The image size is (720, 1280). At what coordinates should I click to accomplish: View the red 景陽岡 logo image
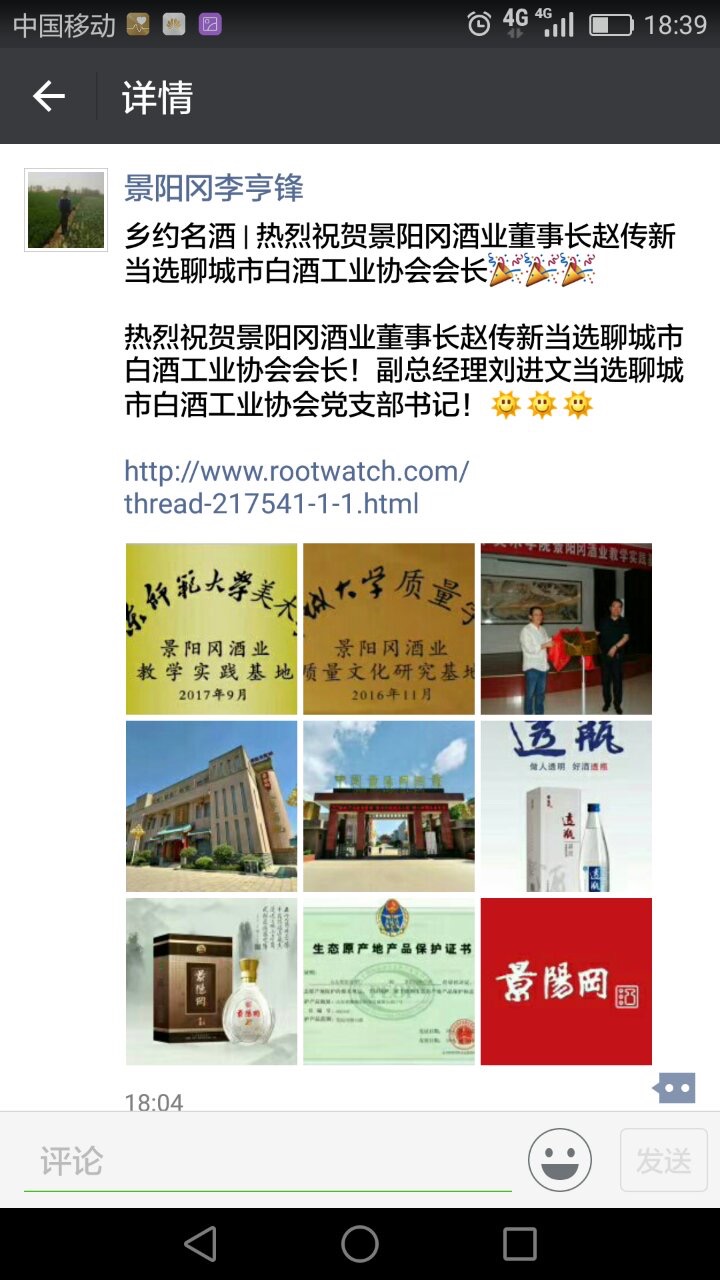pos(566,981)
